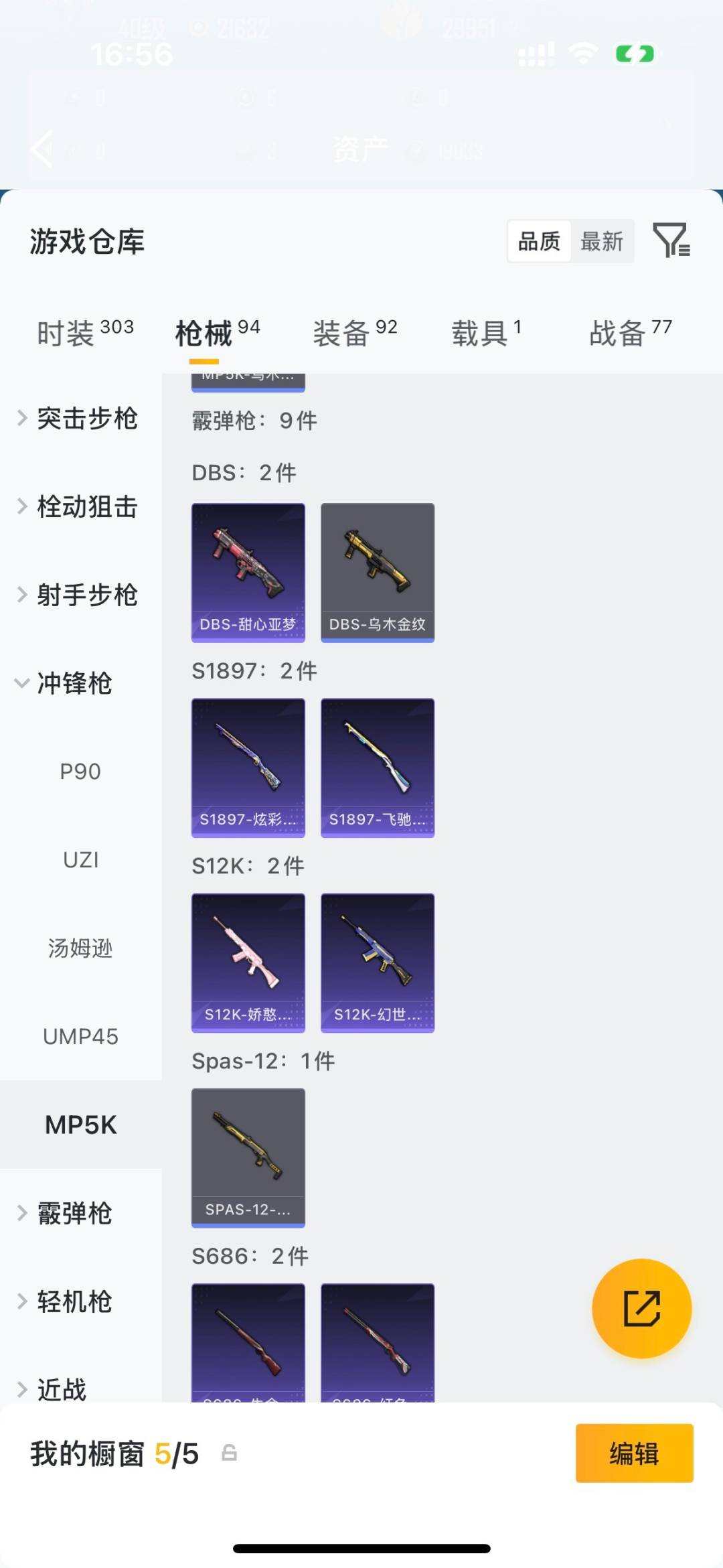This screenshot has width=723, height=1568.
Task: Click the lock icon beside 我的橱窗
Action: tap(228, 1455)
